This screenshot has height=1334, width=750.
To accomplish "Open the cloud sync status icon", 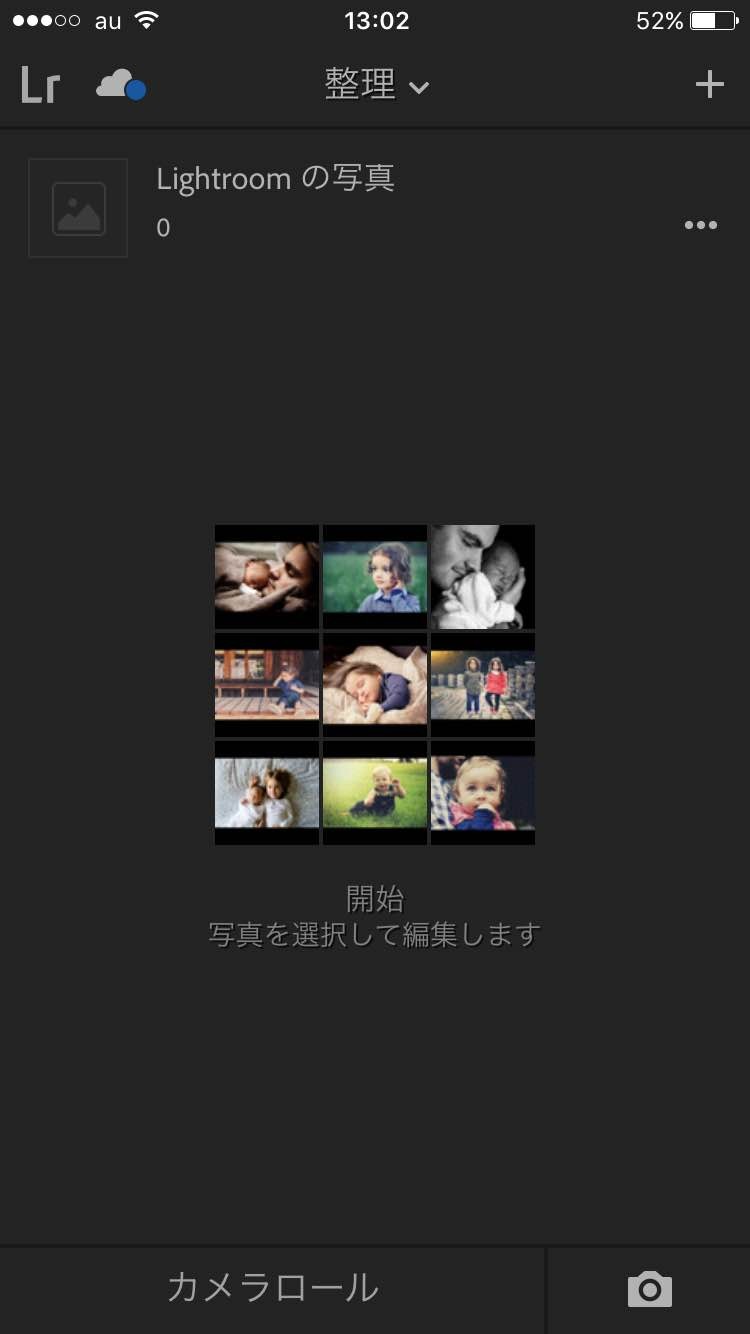I will (x=121, y=85).
